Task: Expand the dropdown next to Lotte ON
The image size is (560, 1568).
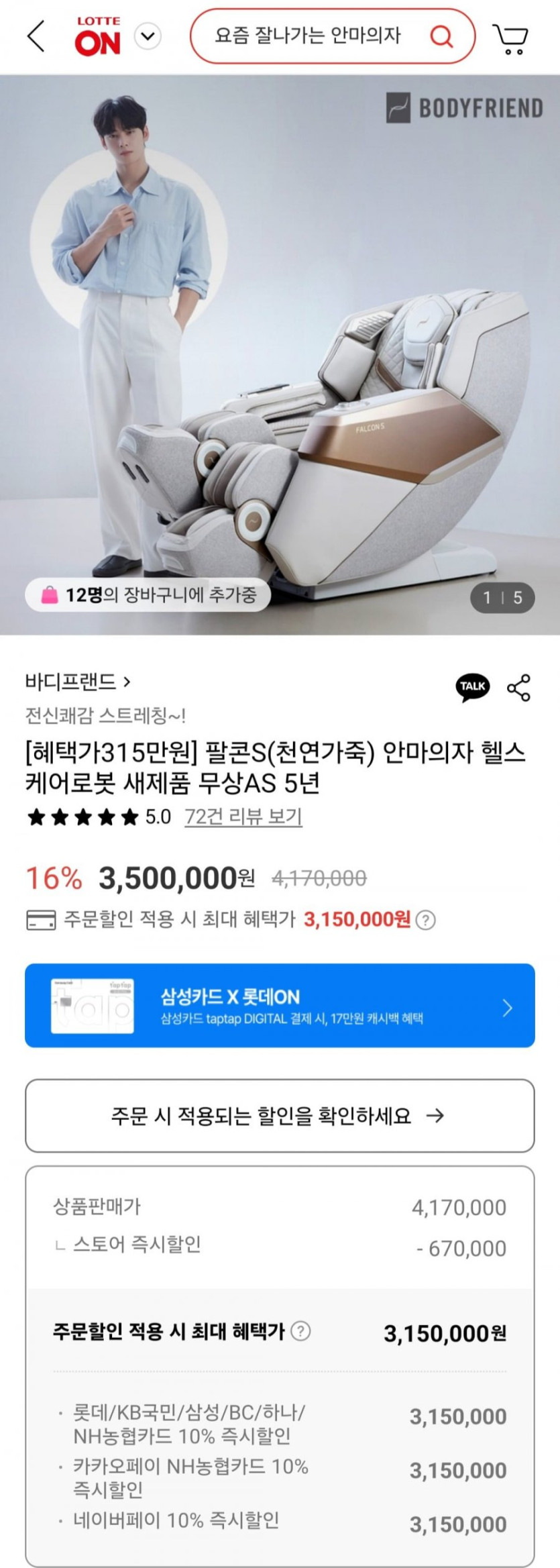Action: (148, 36)
